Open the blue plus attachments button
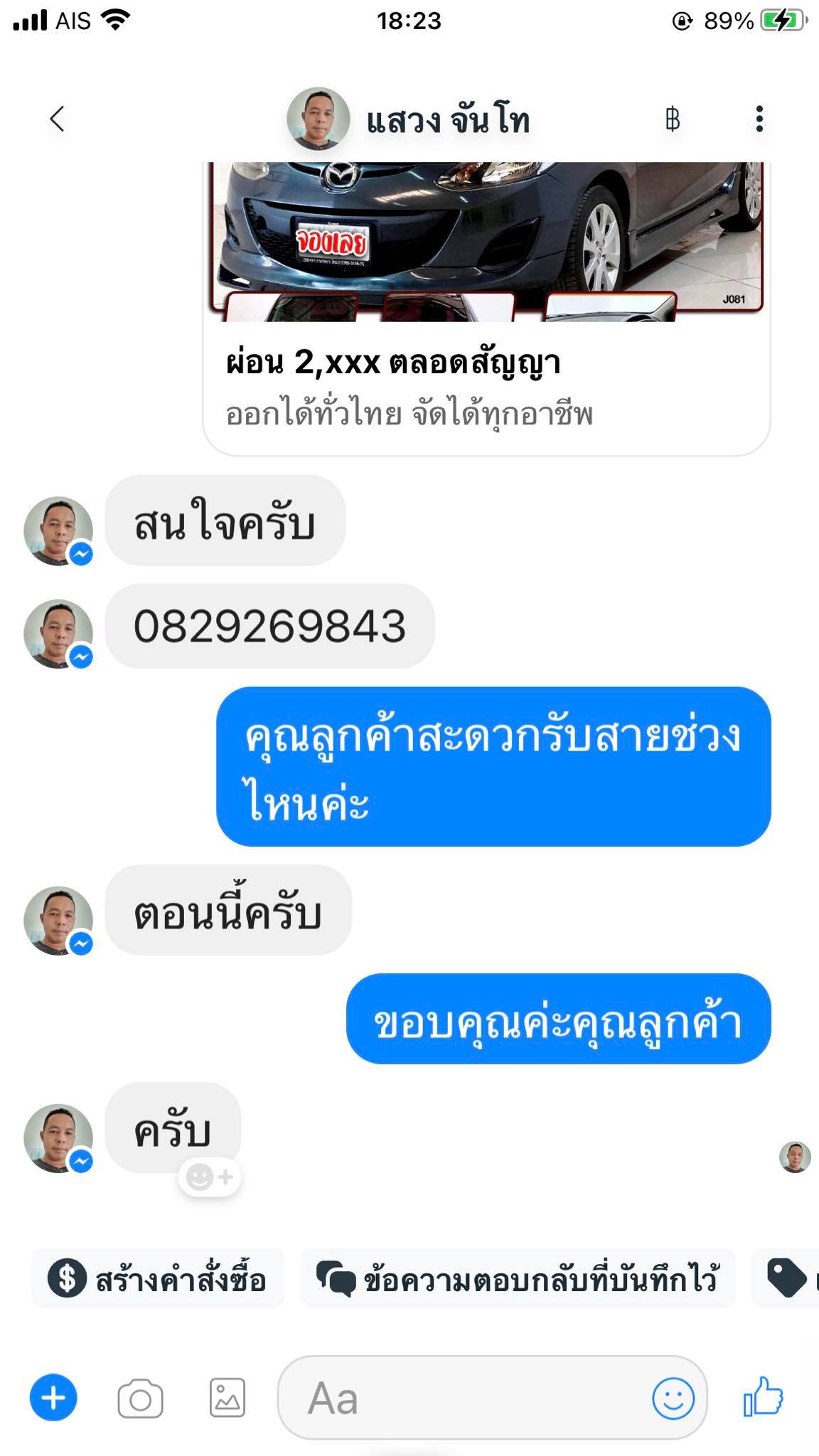Image resolution: width=819 pixels, height=1456 pixels. click(53, 1398)
